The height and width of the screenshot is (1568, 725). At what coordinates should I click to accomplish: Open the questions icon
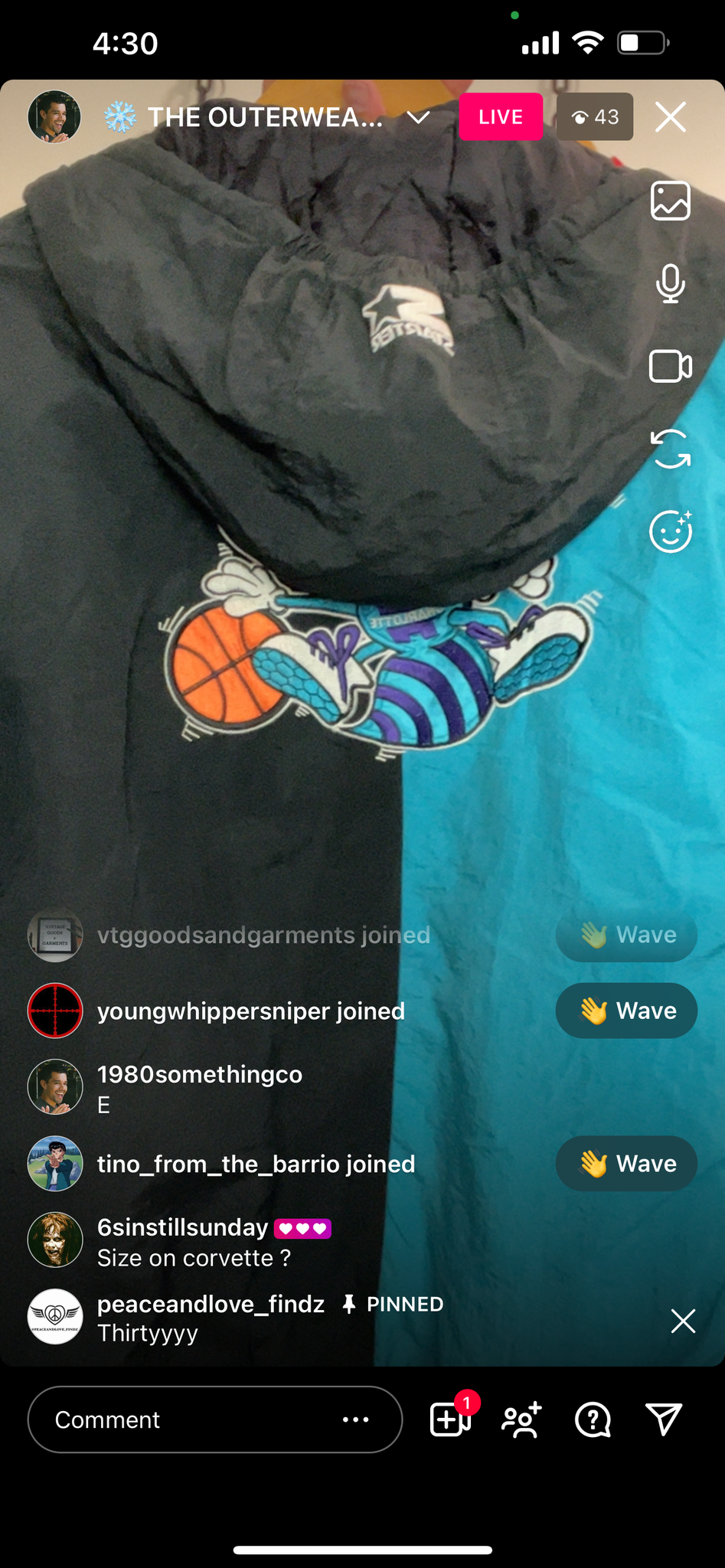593,1419
